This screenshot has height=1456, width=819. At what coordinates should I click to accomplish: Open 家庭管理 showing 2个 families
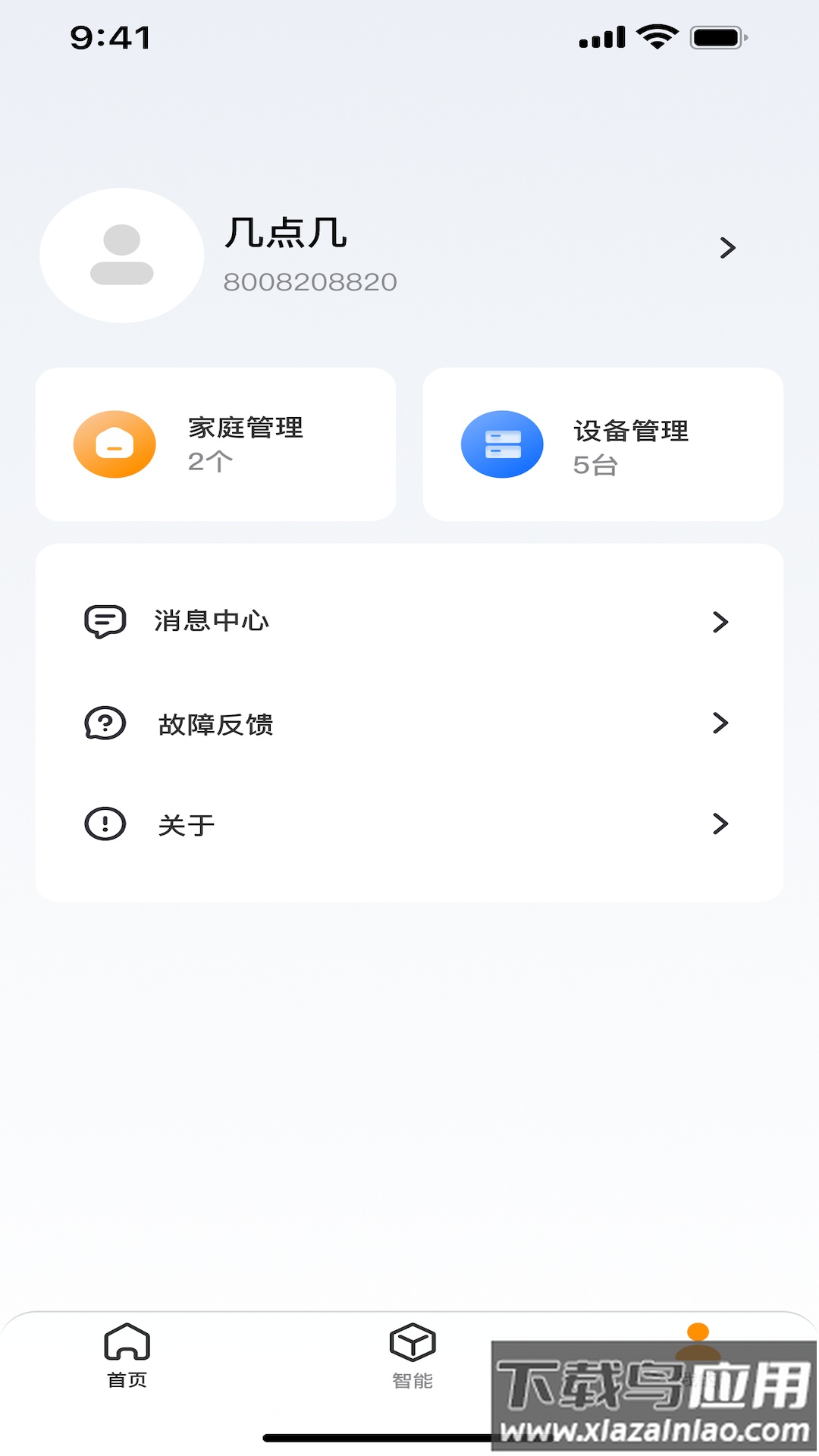tap(216, 444)
